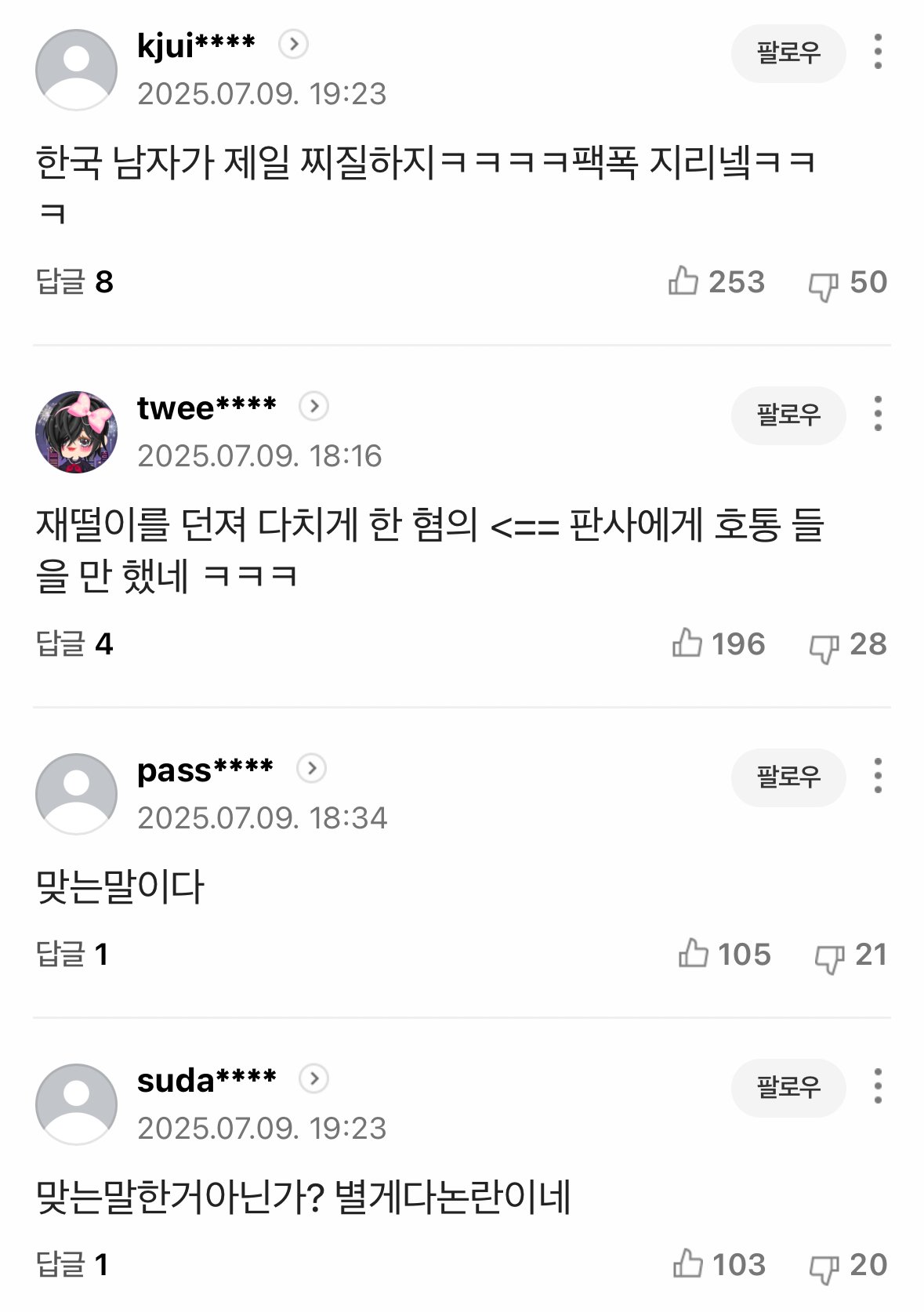
Task: Follow user suda****
Action: [788, 1087]
